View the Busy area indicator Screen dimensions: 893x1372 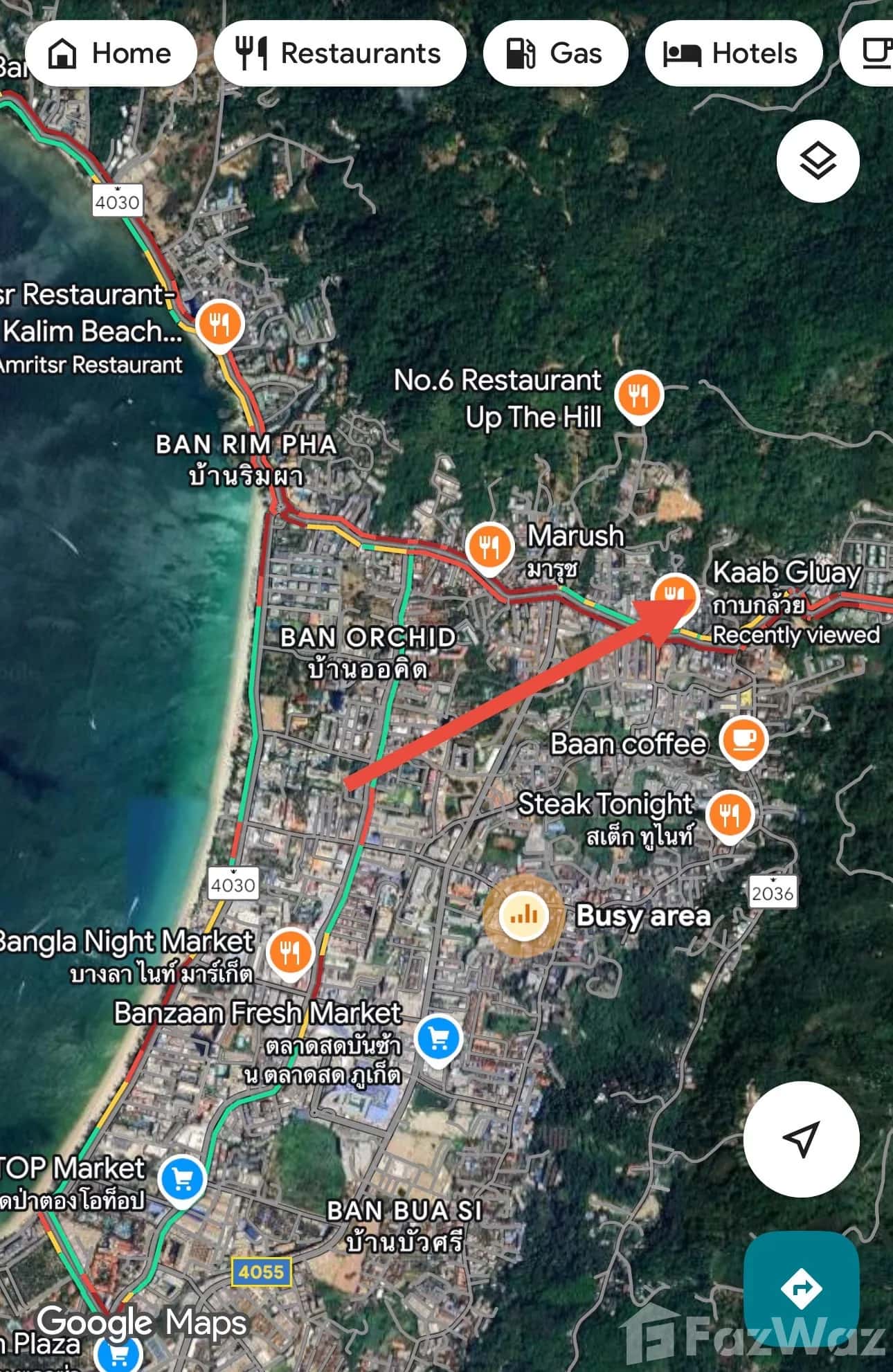pyautogui.click(x=524, y=916)
